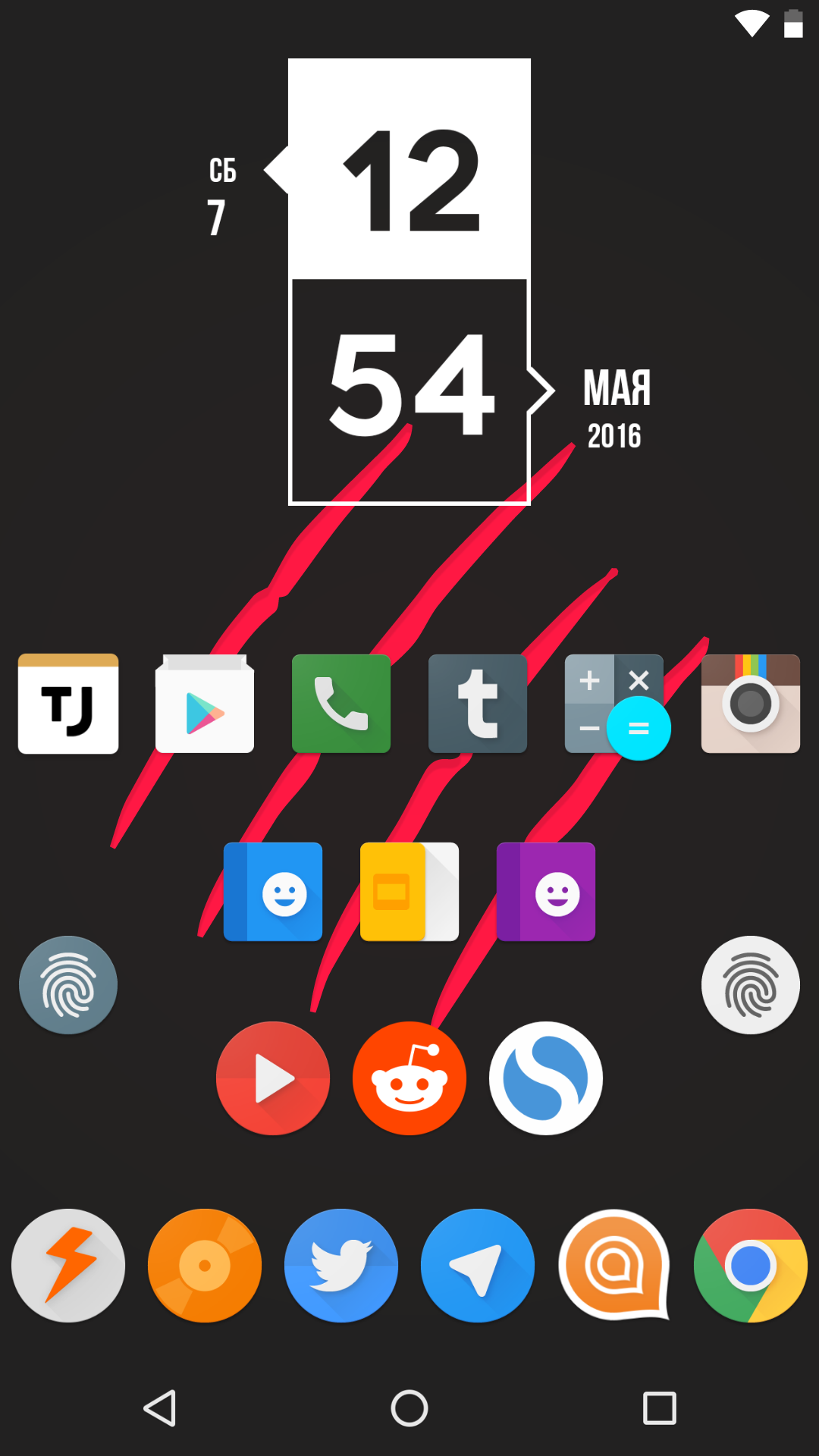Tap the white fingerprint icon

click(x=751, y=985)
